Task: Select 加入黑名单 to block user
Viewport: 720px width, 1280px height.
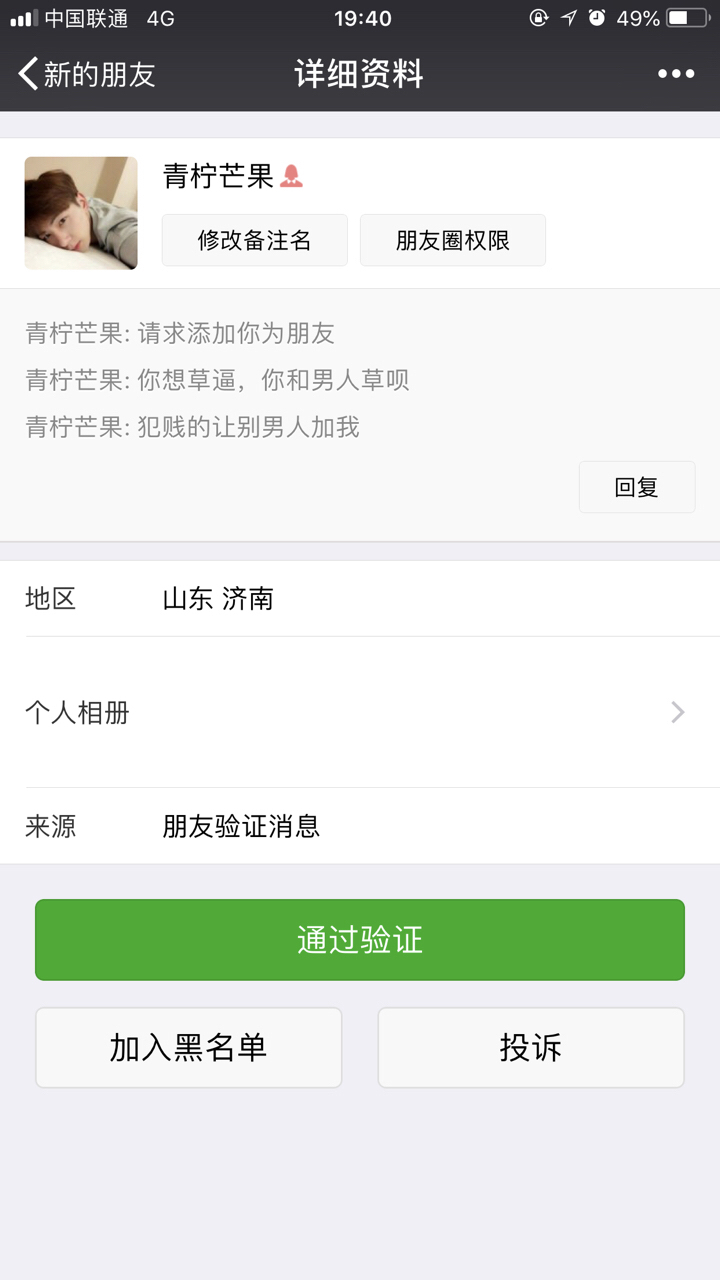Action: click(x=188, y=1047)
